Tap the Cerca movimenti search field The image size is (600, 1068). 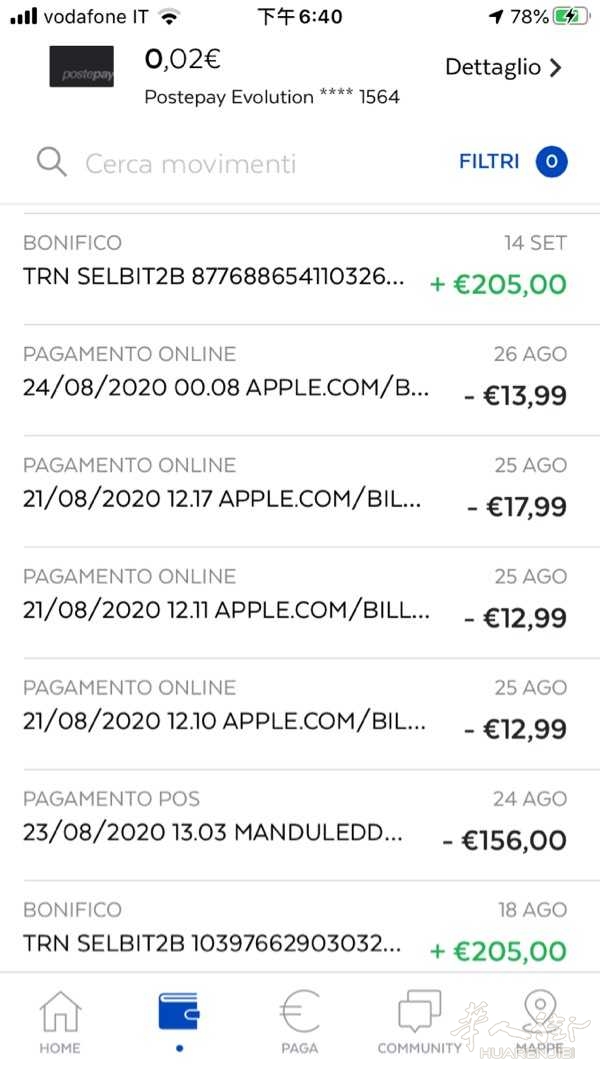[x=190, y=163]
